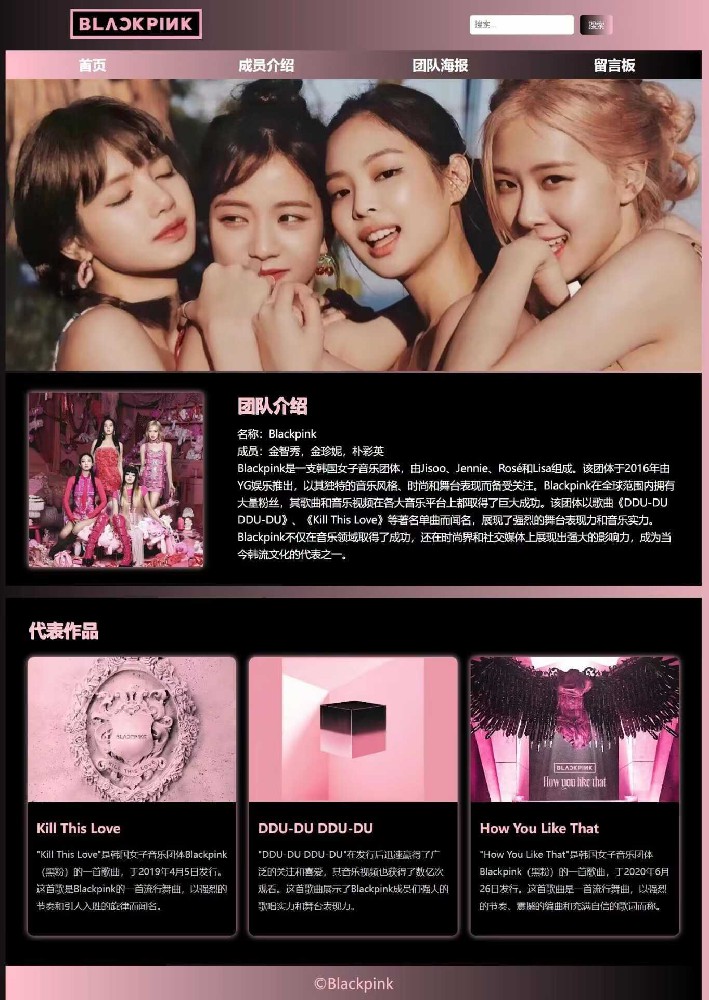Screen dimensions: 709x1000
Task: Open the 团队海报 tab
Action: point(440,66)
